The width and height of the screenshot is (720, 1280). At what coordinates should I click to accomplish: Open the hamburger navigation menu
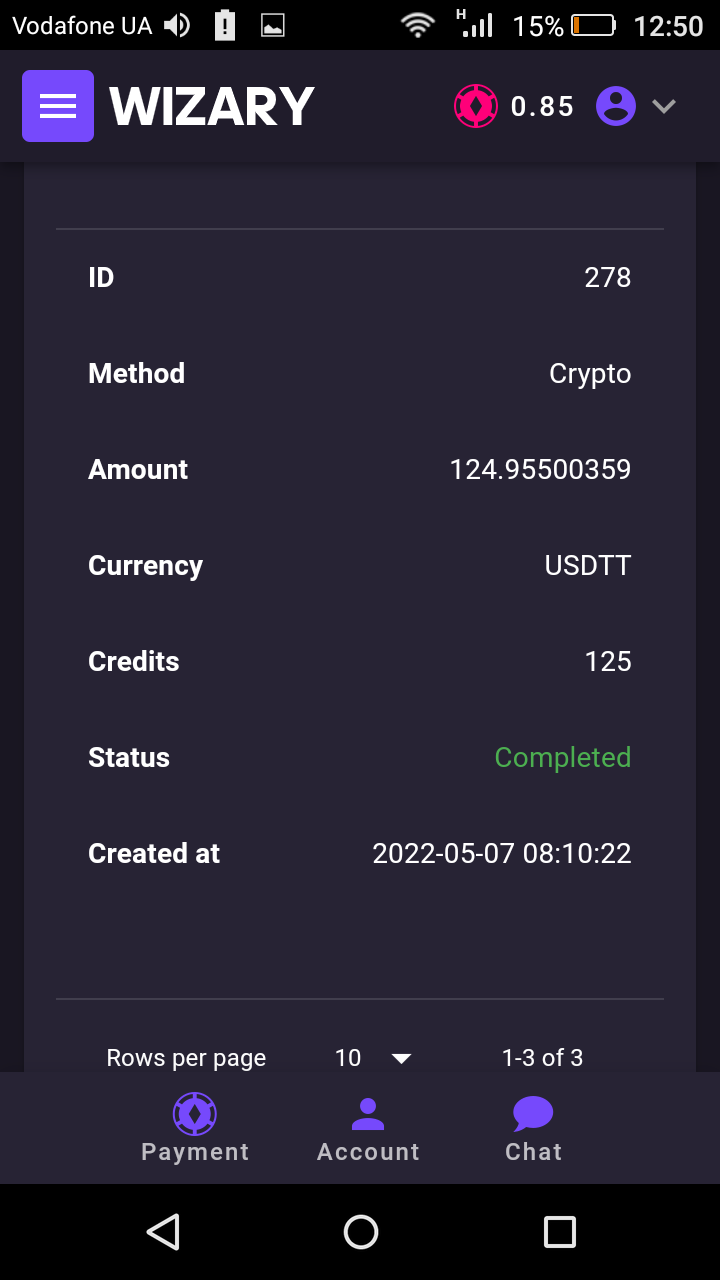coord(57,105)
